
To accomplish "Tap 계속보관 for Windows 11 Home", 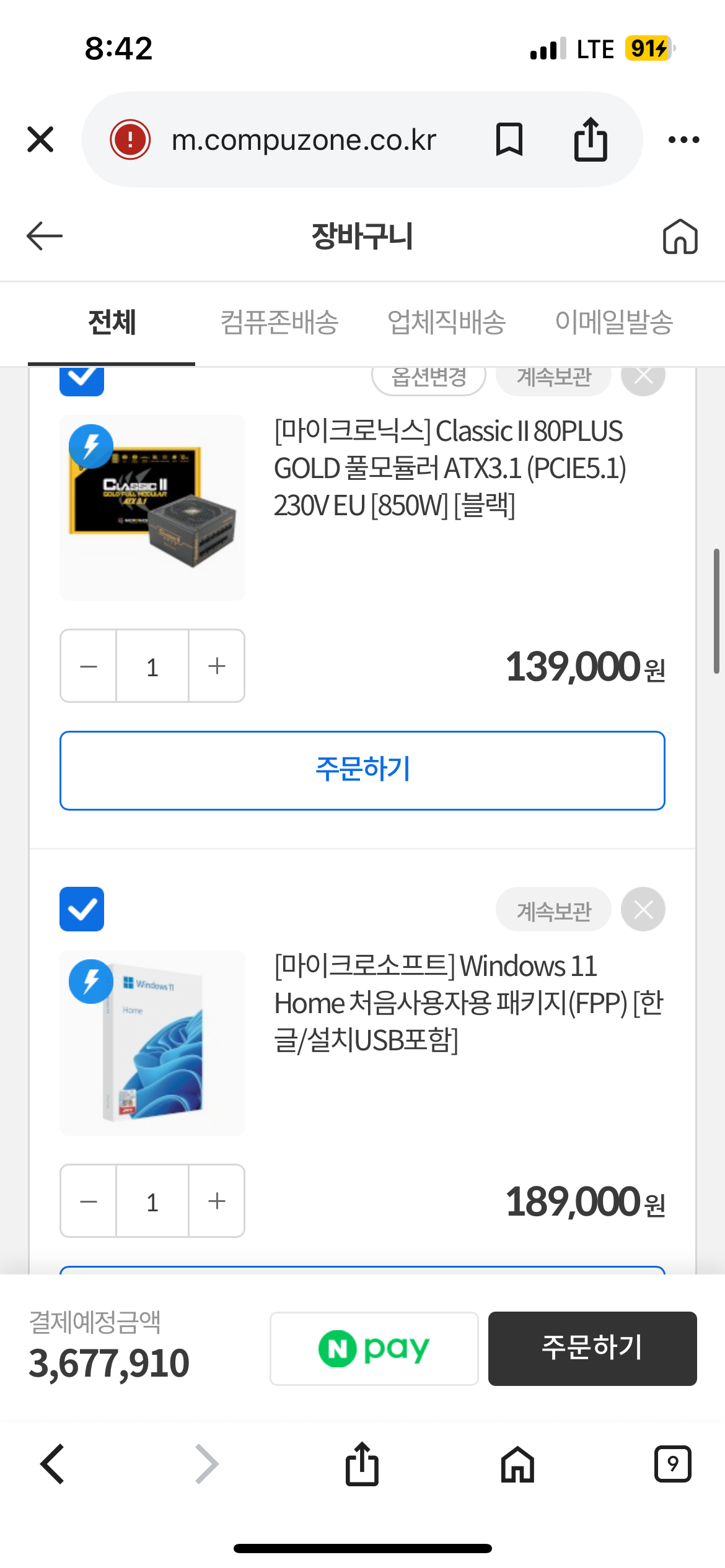I will 553,910.
